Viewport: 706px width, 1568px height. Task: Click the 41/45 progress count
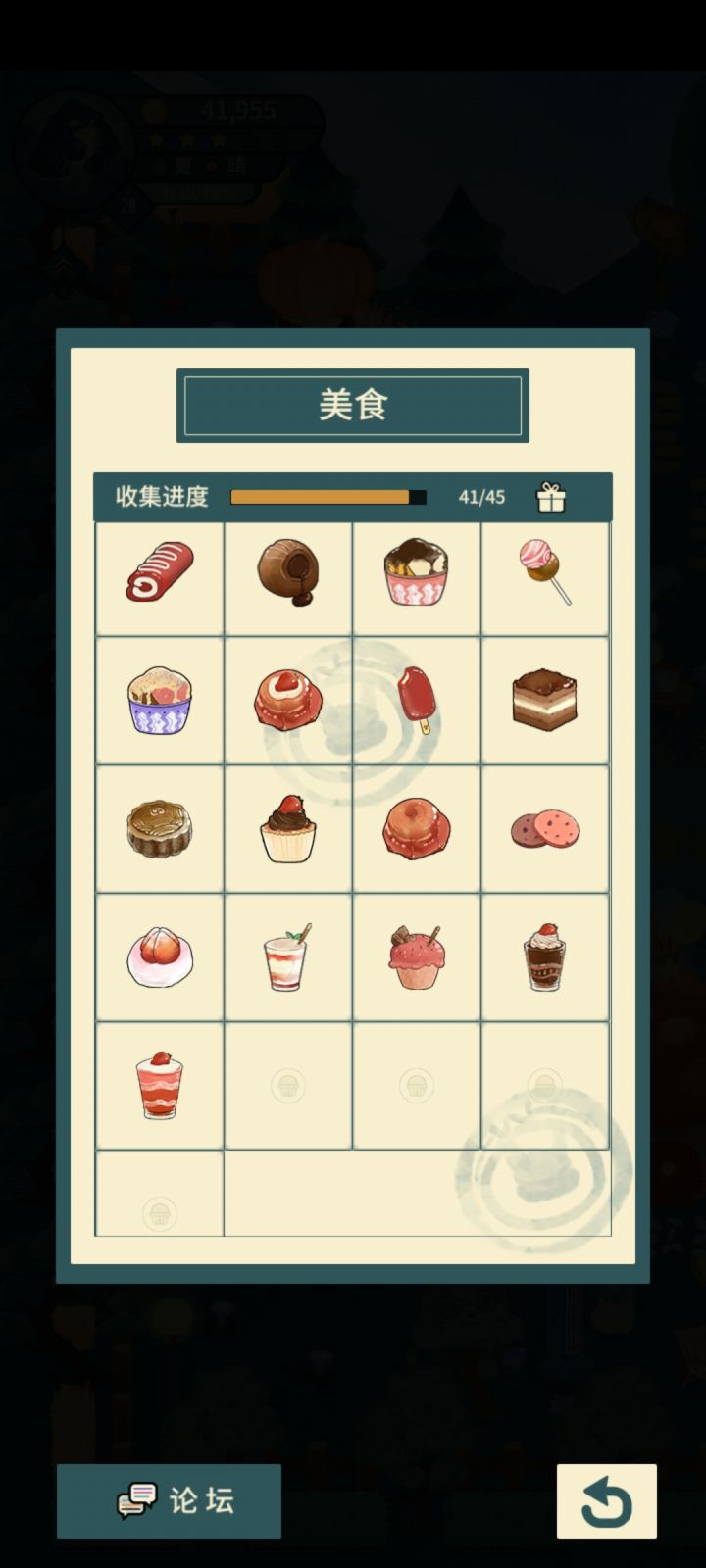(x=481, y=497)
